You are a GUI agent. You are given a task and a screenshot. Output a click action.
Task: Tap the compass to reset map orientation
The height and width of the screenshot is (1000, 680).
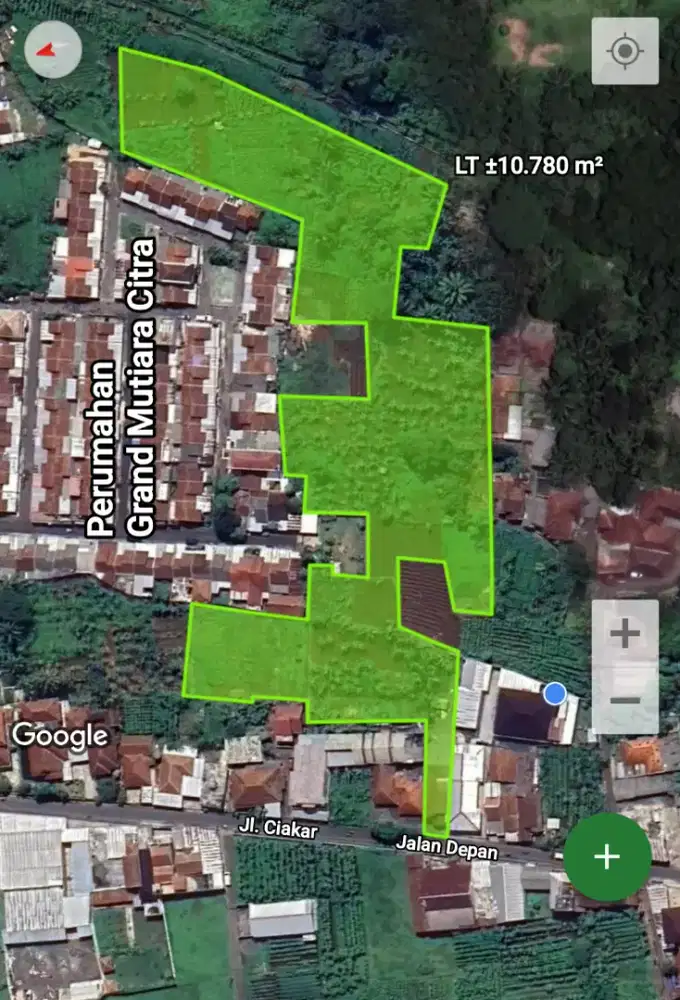(52, 49)
